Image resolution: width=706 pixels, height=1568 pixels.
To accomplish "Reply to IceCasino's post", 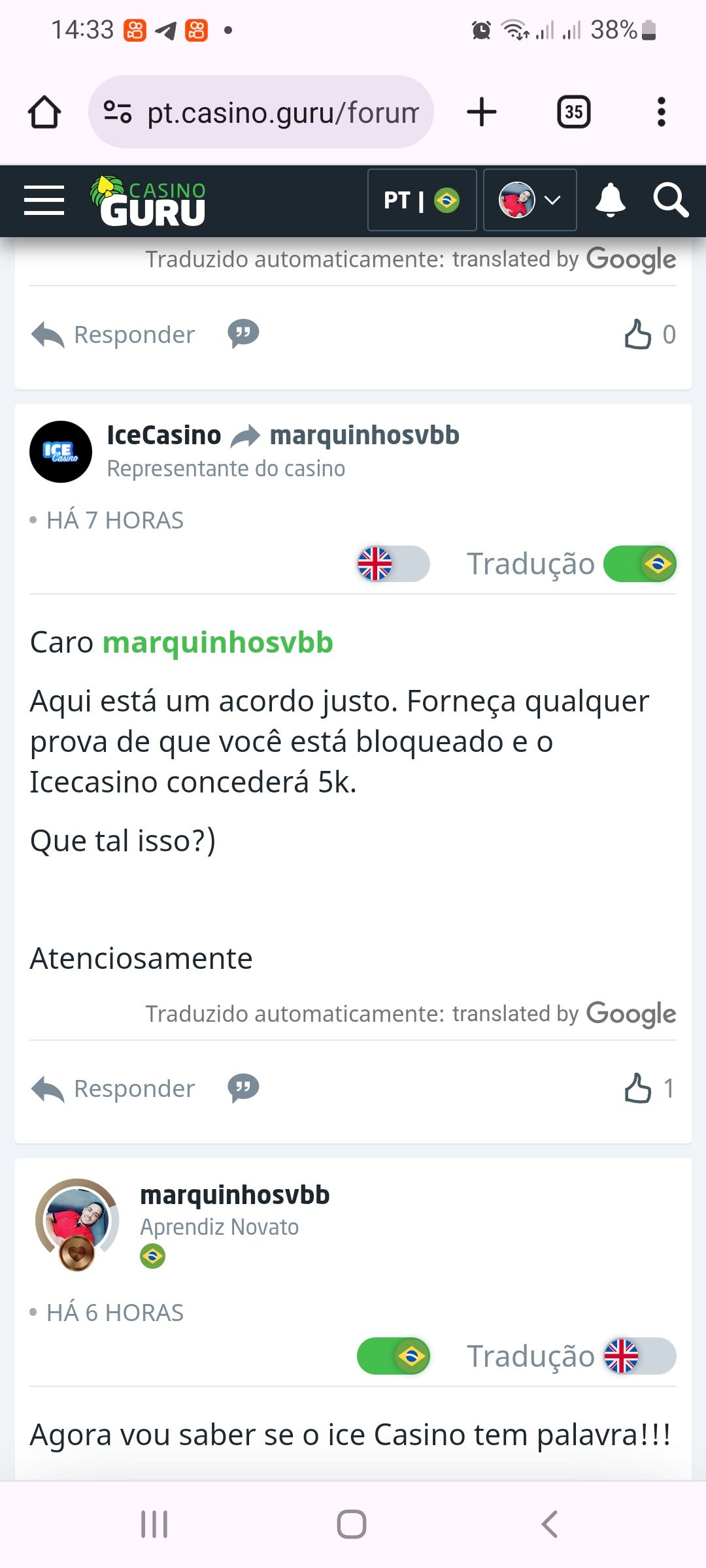I will click(114, 1088).
